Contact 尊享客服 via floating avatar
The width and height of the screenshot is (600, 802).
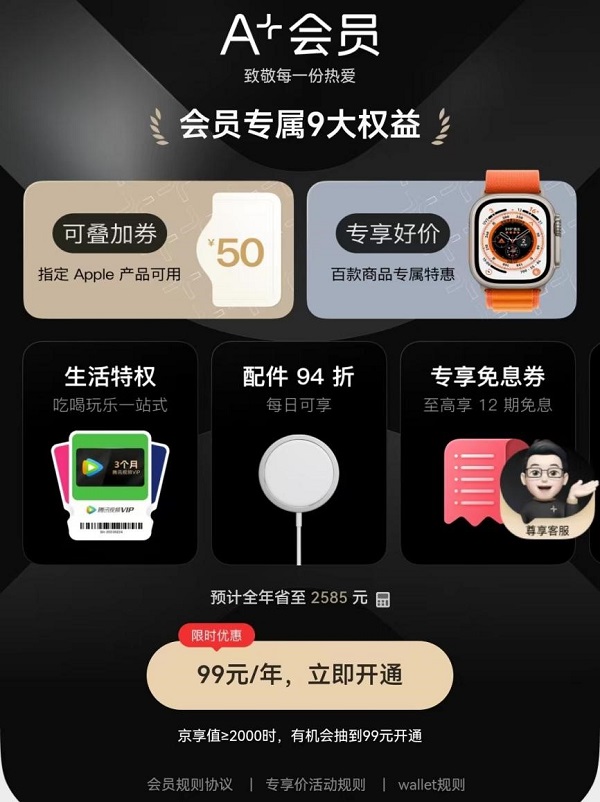click(x=546, y=490)
